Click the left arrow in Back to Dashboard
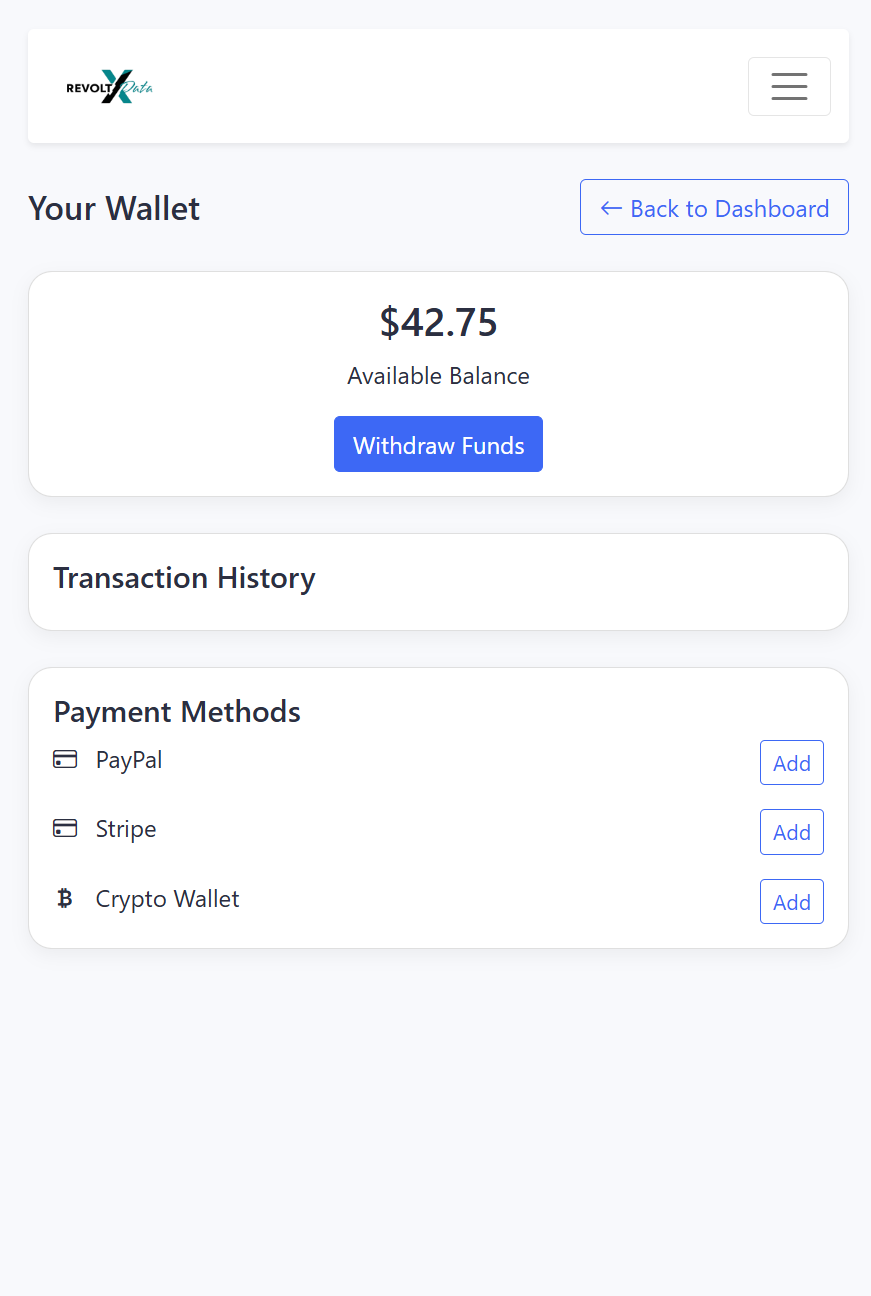 tap(610, 208)
